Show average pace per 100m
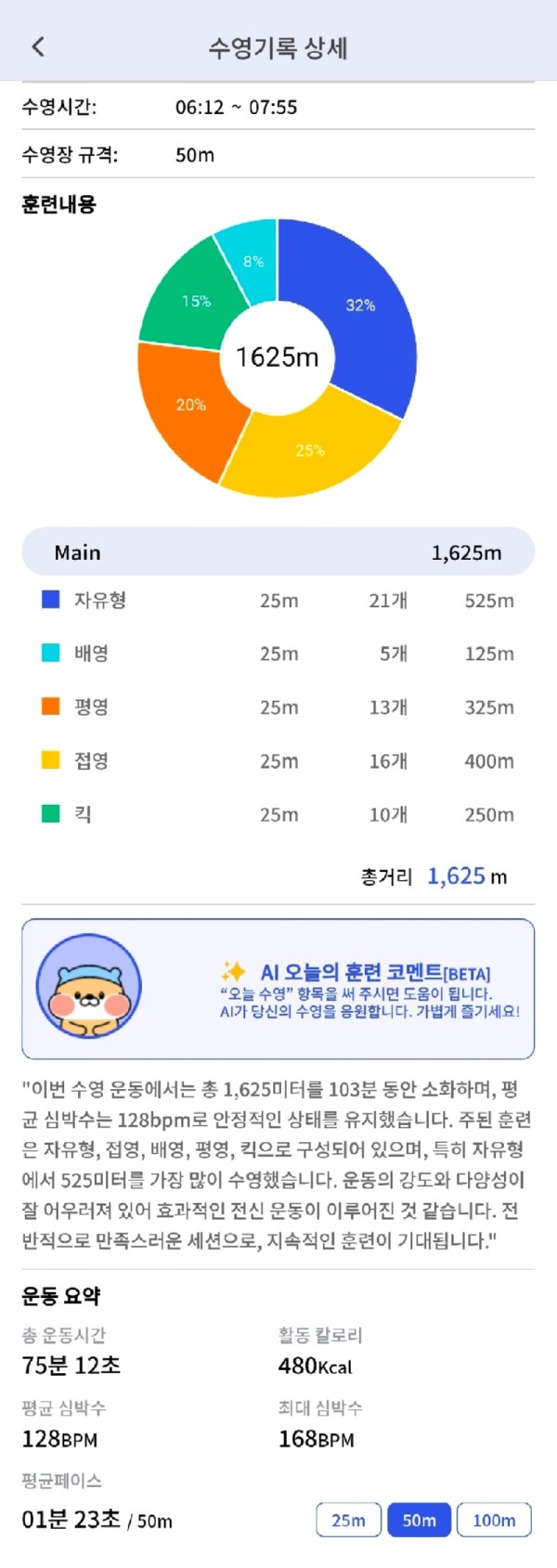The width and height of the screenshot is (557, 1568). (x=494, y=1520)
